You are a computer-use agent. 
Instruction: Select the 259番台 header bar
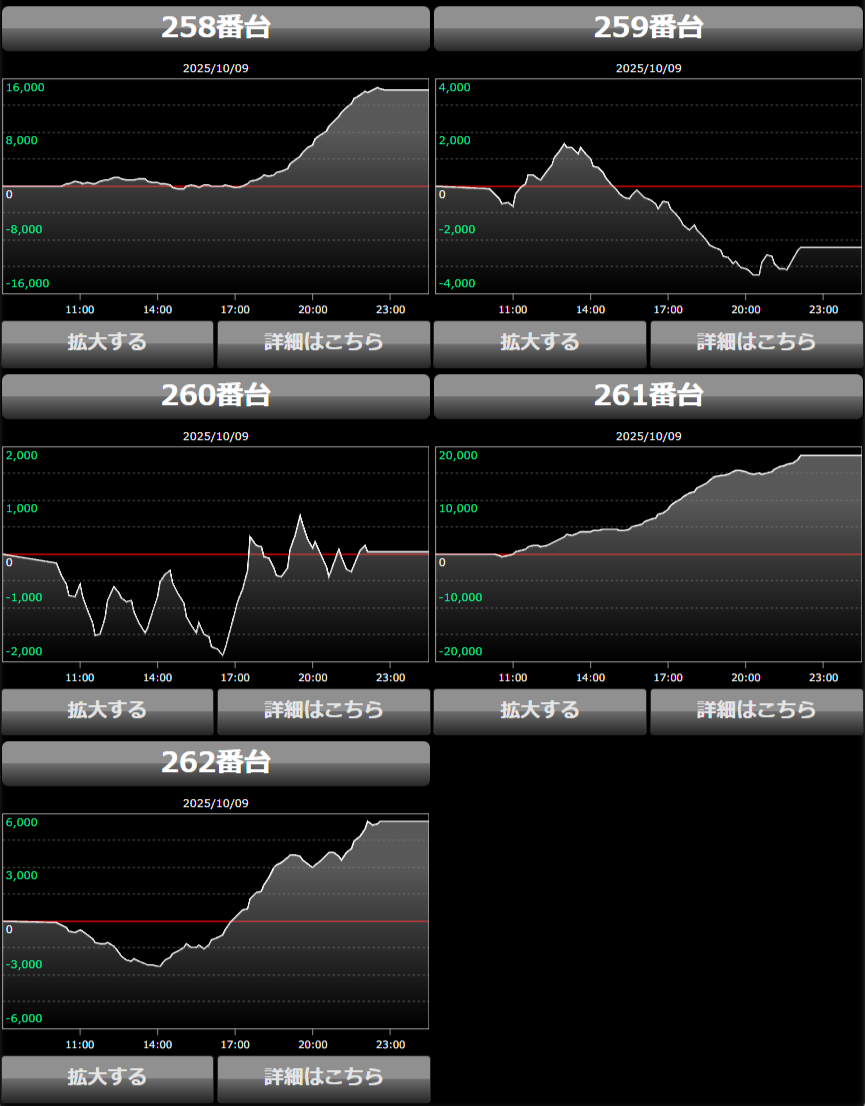click(x=648, y=28)
